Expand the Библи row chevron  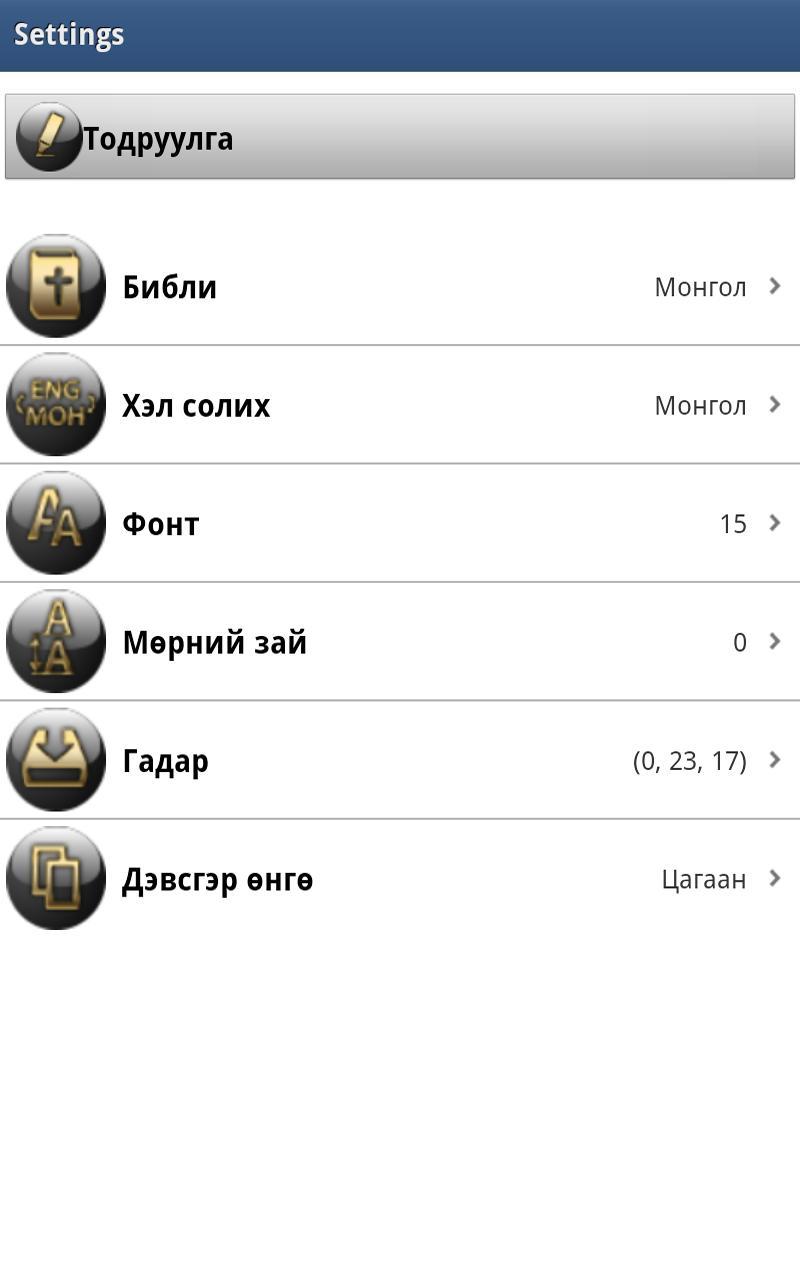pos(775,286)
